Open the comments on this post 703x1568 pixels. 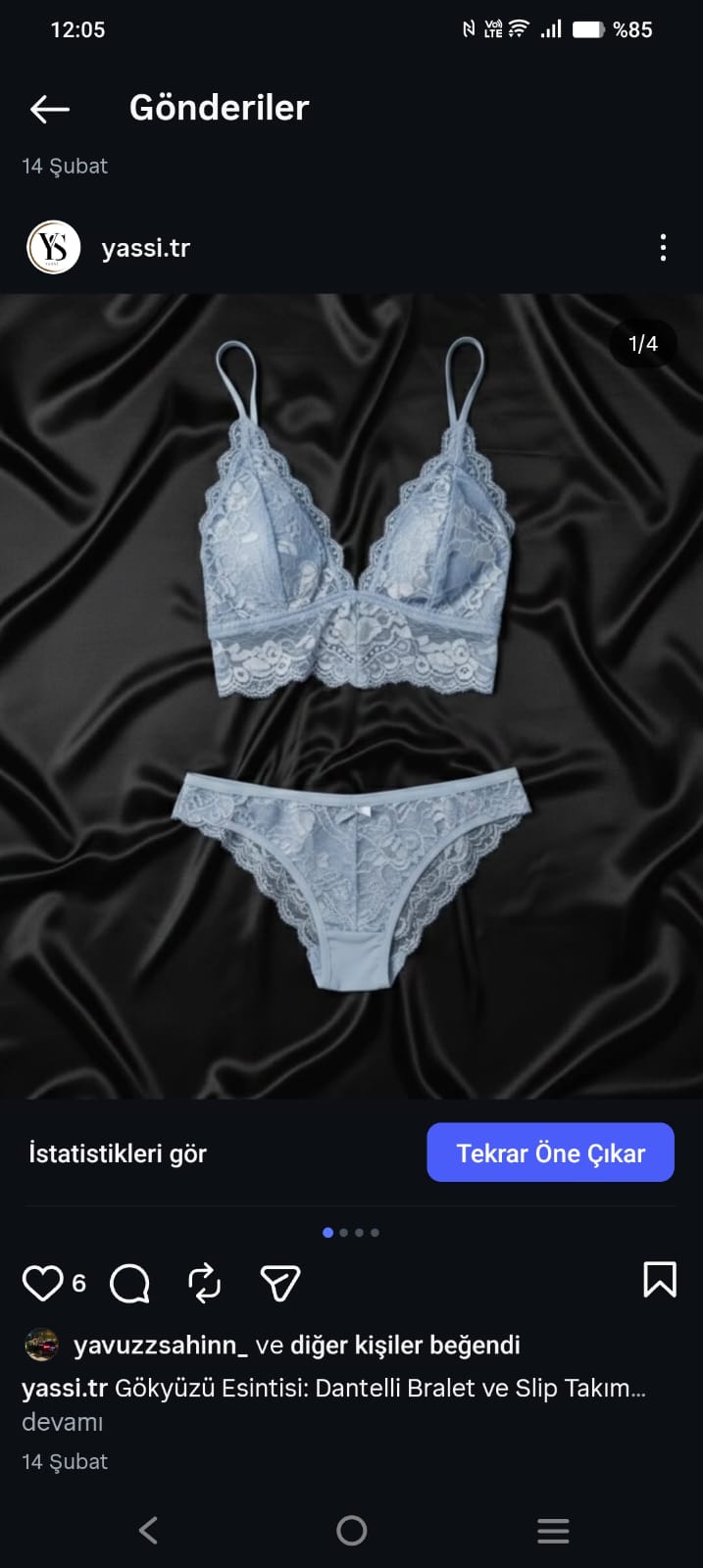[129, 1283]
